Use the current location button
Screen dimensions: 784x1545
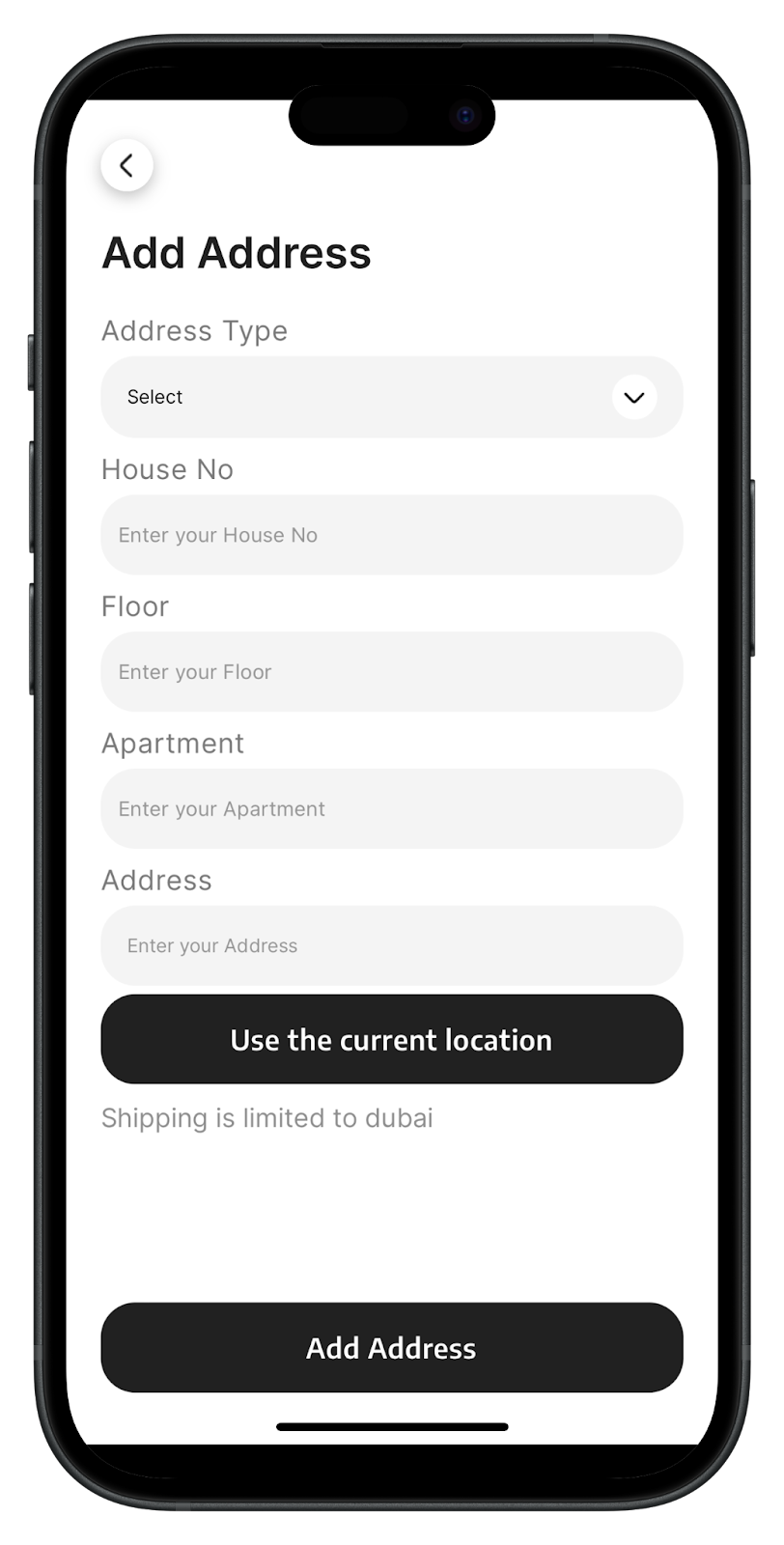(x=392, y=1039)
